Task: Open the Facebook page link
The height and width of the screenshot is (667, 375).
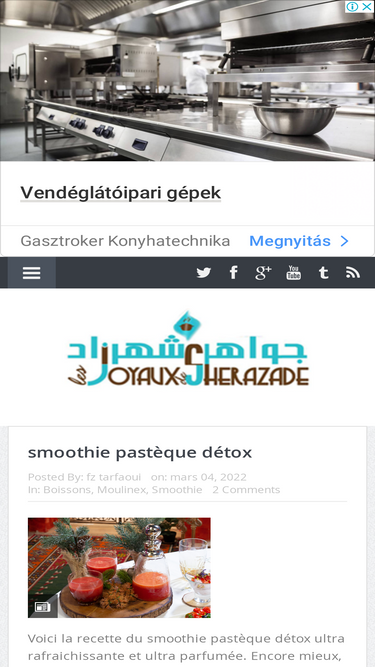Action: click(x=233, y=273)
